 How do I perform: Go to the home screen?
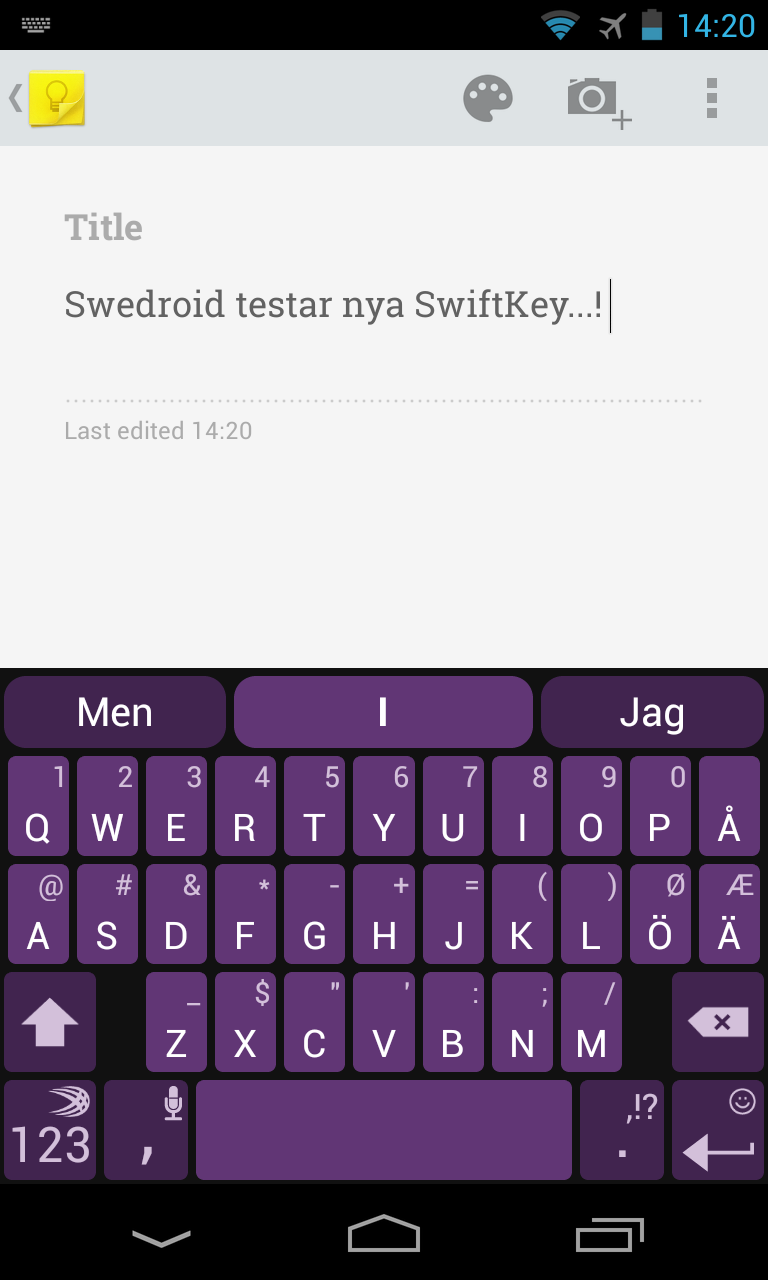point(383,1234)
